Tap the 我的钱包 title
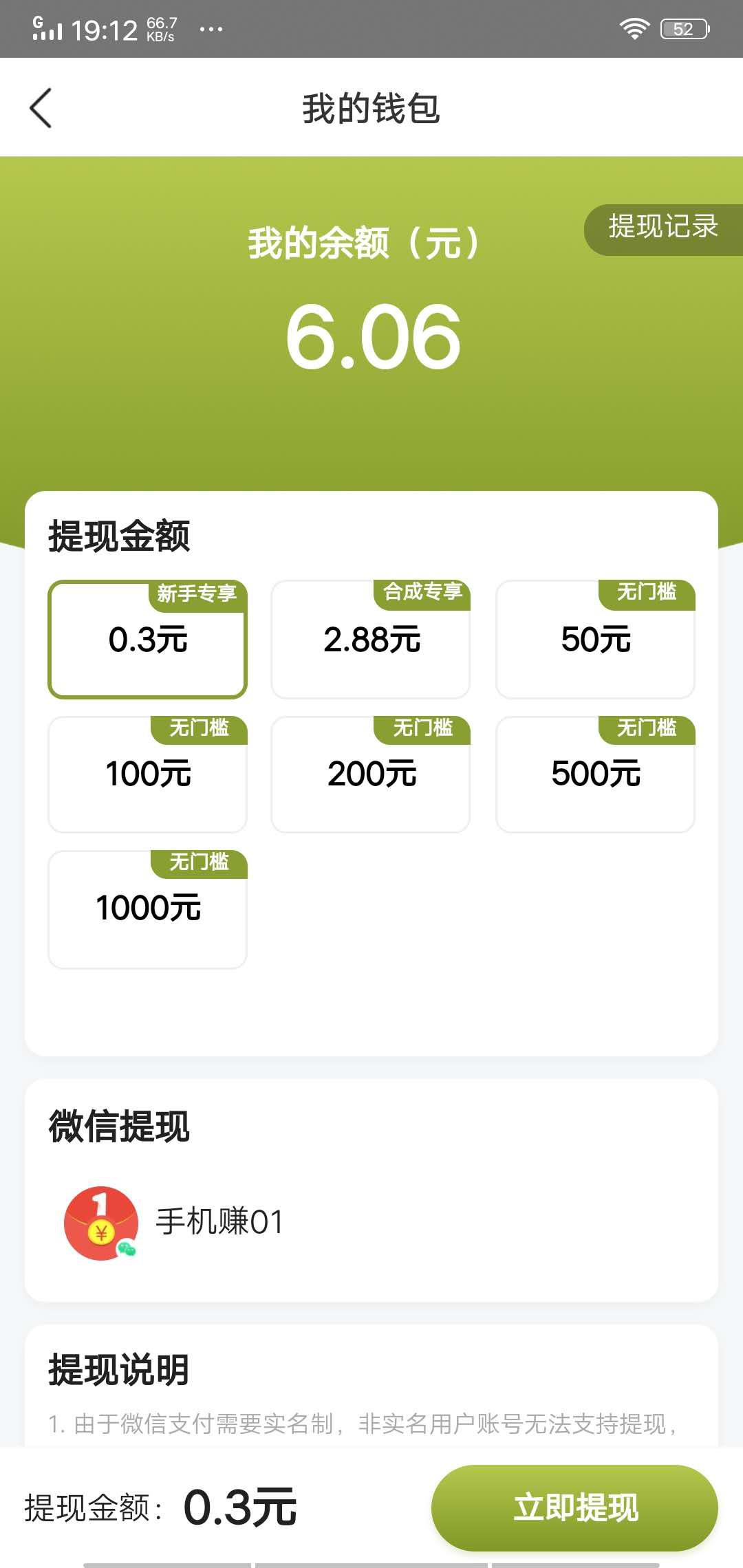Image resolution: width=743 pixels, height=1568 pixels. [x=371, y=108]
